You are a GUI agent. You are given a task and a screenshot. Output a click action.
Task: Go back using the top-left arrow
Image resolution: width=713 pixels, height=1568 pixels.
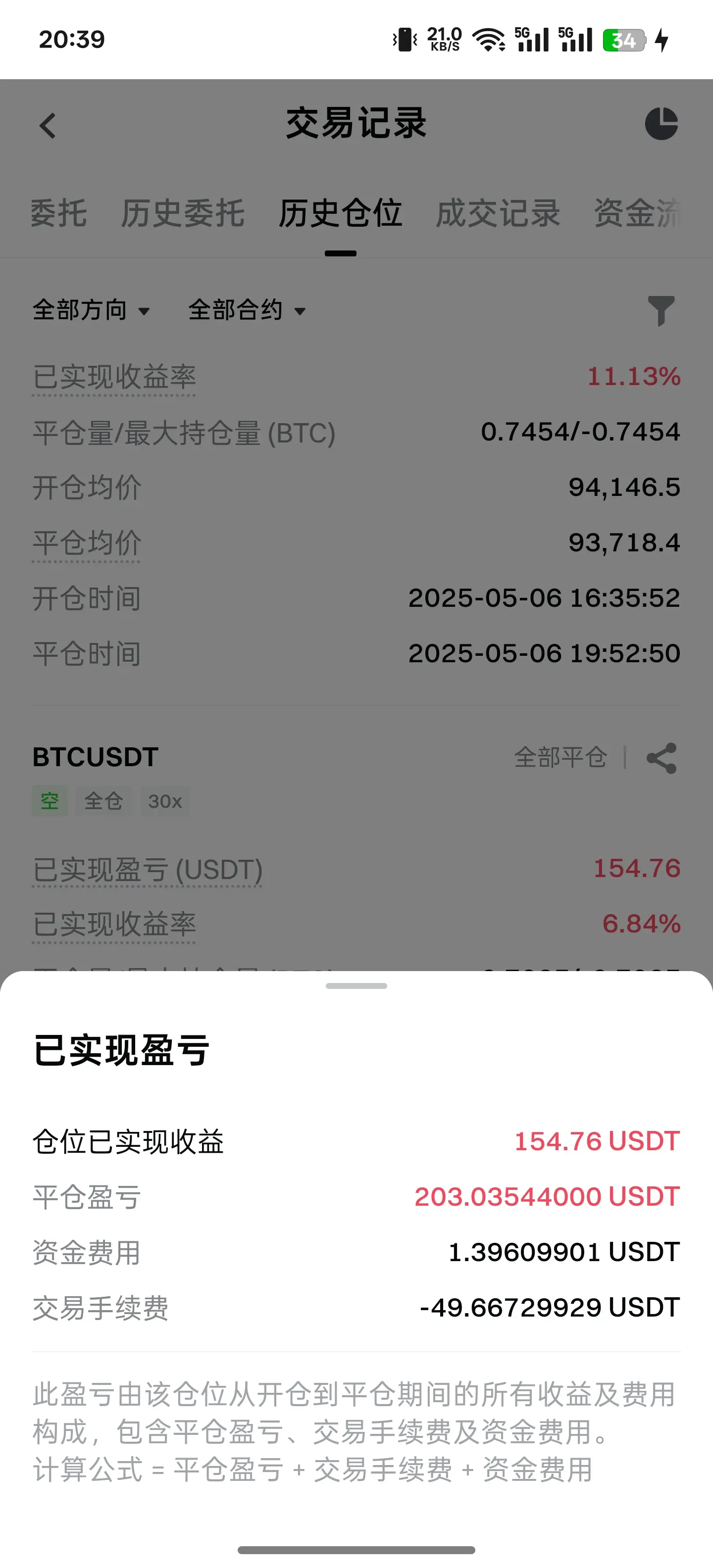48,125
